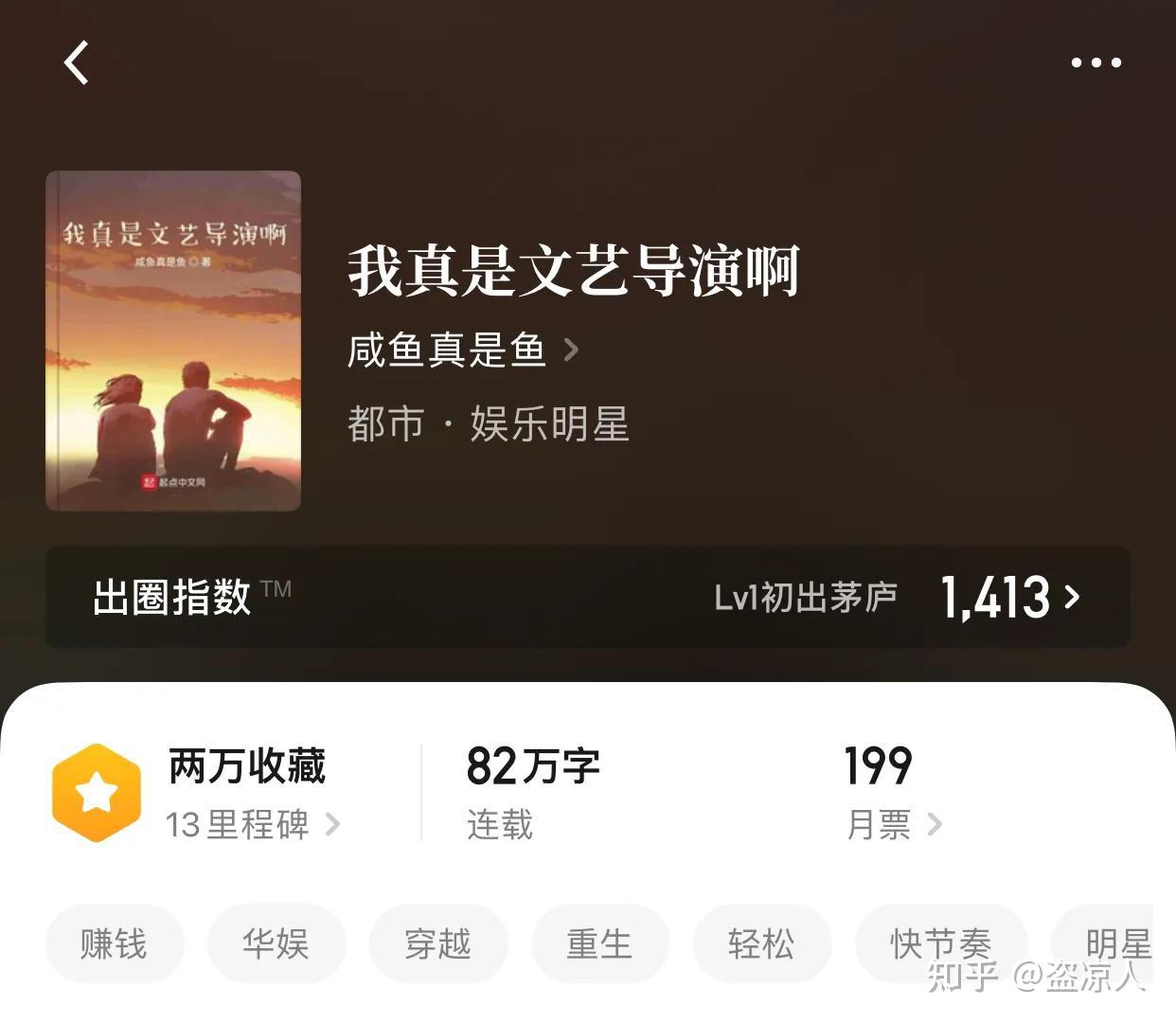Image resolution: width=1176 pixels, height=1024 pixels.
Task: Go back using the top-left arrow
Action: (x=77, y=63)
